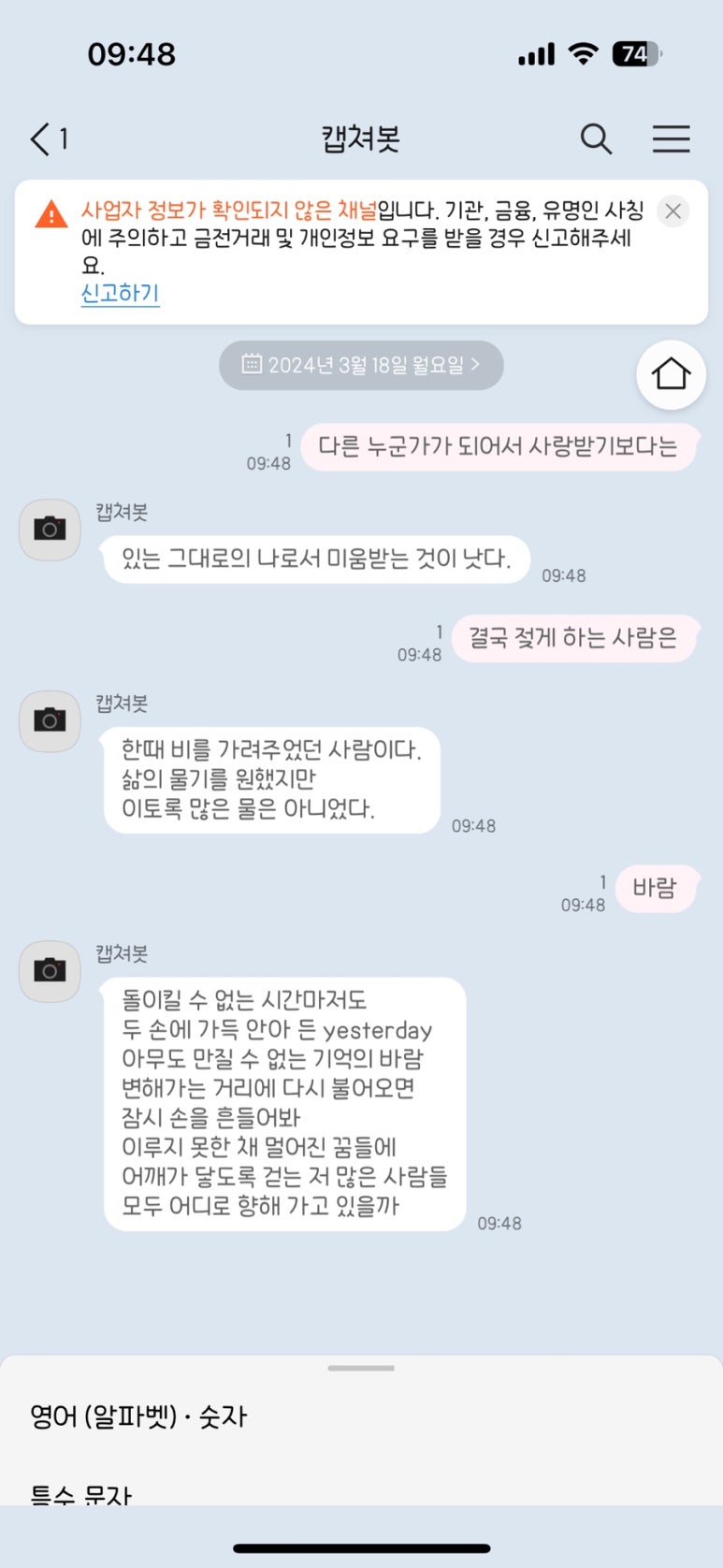Open the chat room hamburger menu
The height and width of the screenshot is (1568, 723).
click(671, 139)
